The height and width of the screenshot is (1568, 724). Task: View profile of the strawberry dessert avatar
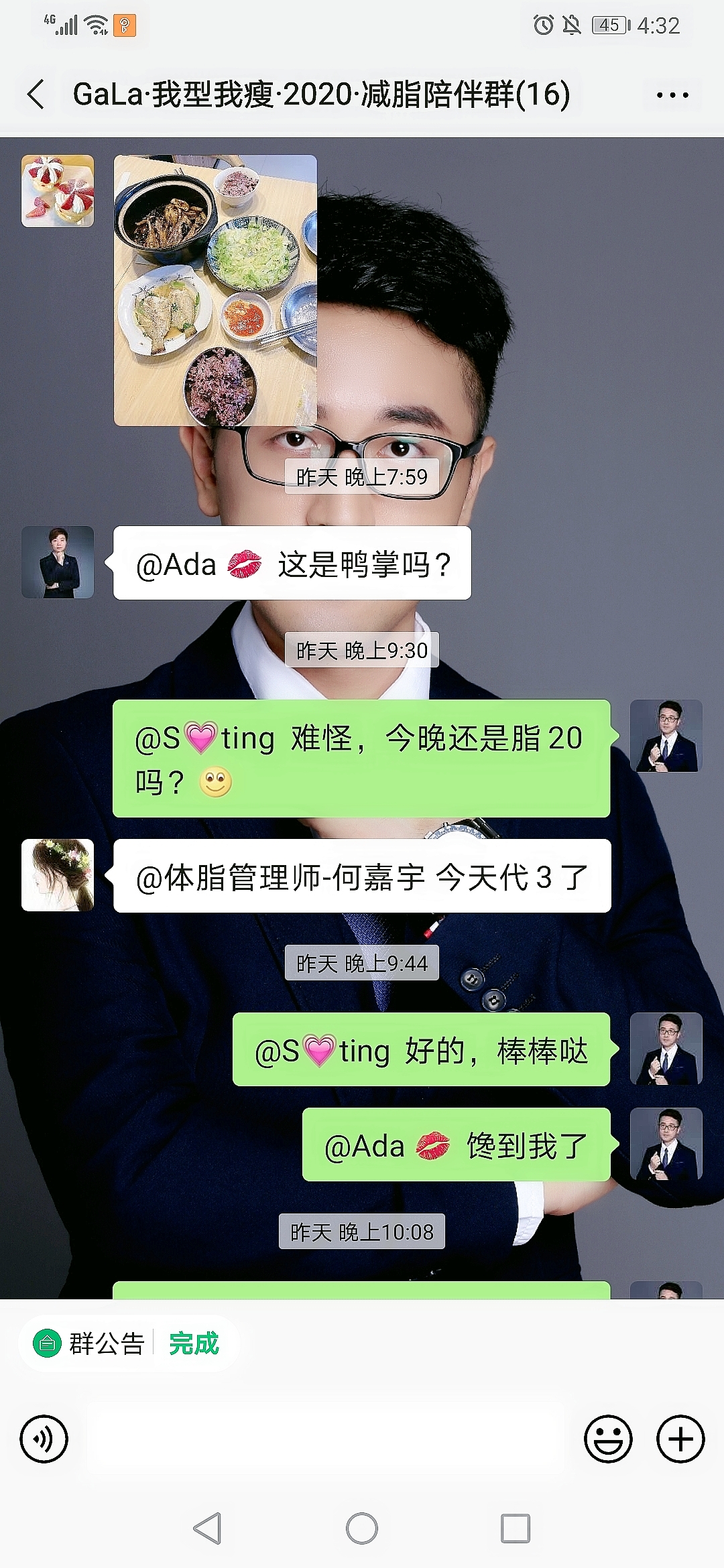tap(58, 191)
